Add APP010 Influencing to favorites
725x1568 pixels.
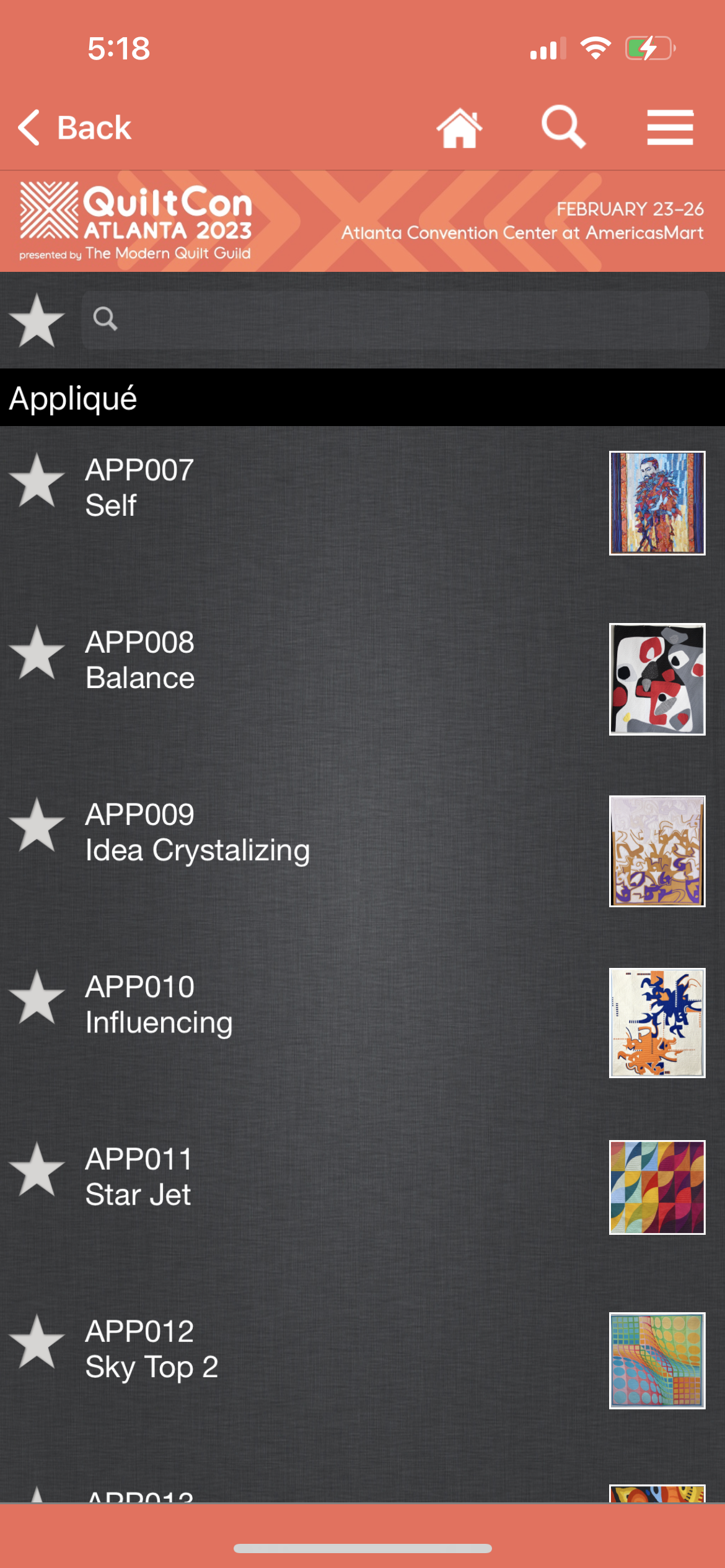[37, 998]
